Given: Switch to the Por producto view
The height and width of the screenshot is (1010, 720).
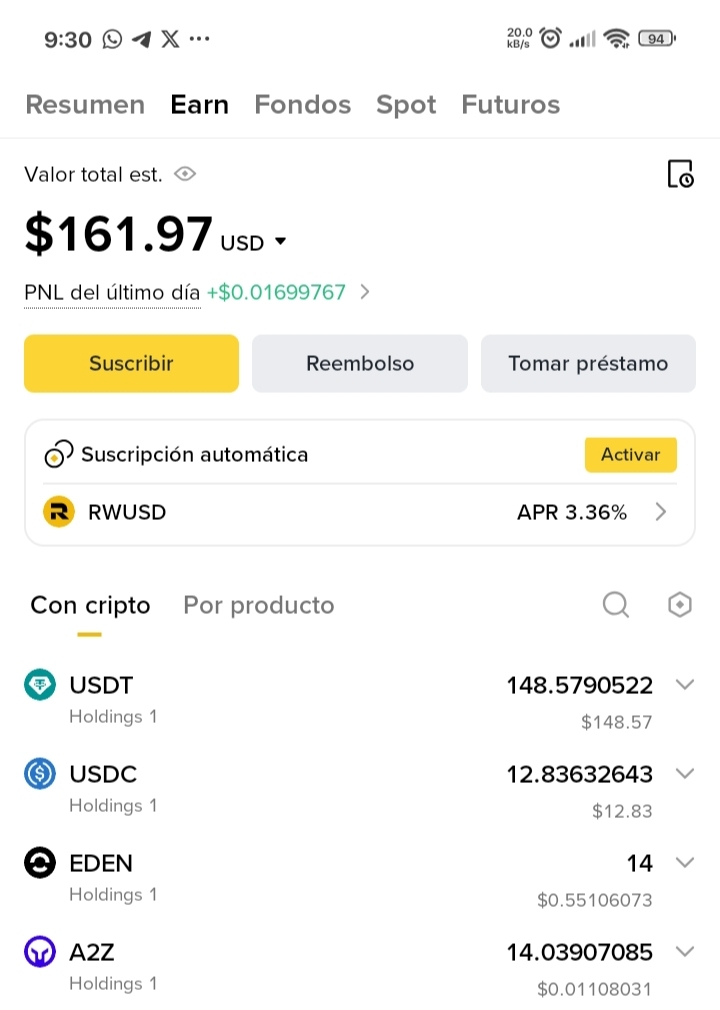Looking at the screenshot, I should 258,605.
